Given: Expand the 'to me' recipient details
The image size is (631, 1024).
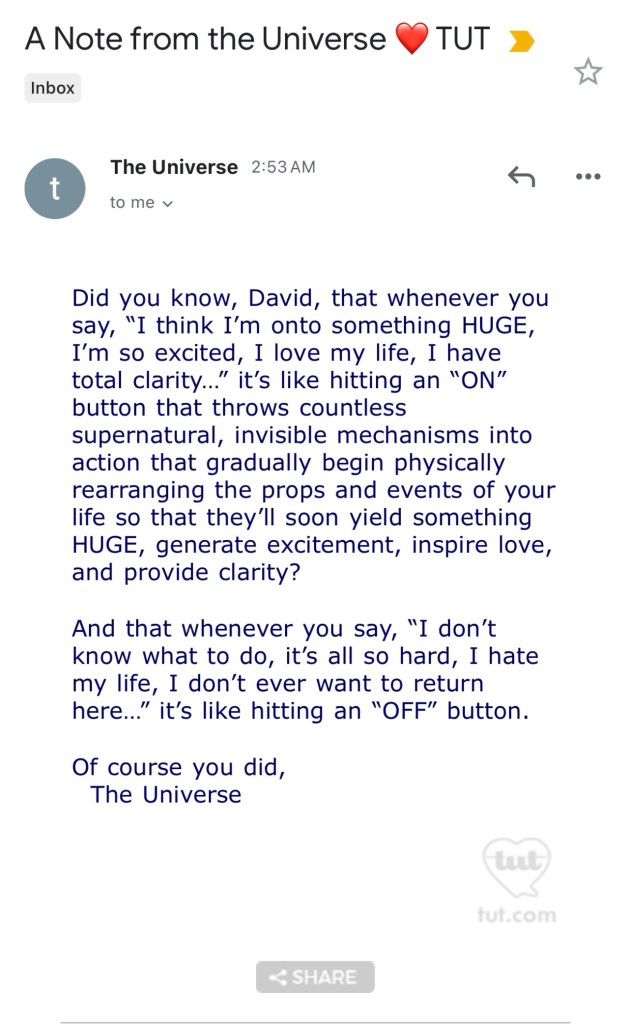Looking at the screenshot, I should [141, 203].
